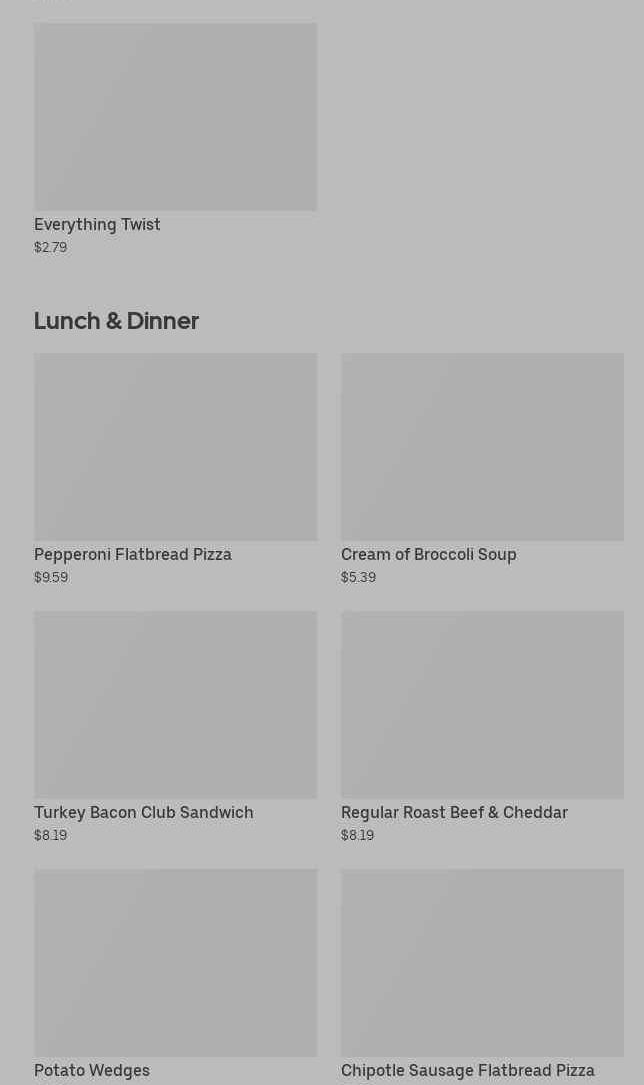Screen dimensions: 644x1085
Task: Open the Everything Twist item
Action: coord(176,138)
